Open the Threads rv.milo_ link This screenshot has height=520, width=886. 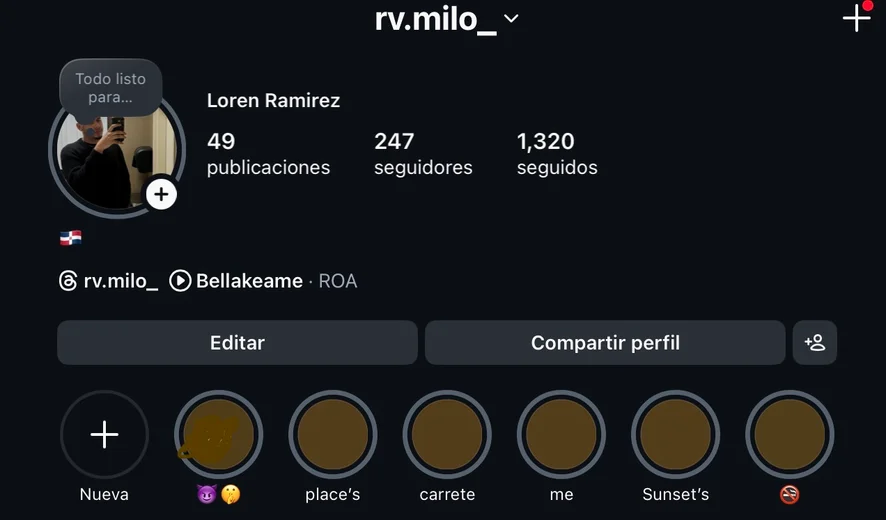pyautogui.click(x=108, y=281)
